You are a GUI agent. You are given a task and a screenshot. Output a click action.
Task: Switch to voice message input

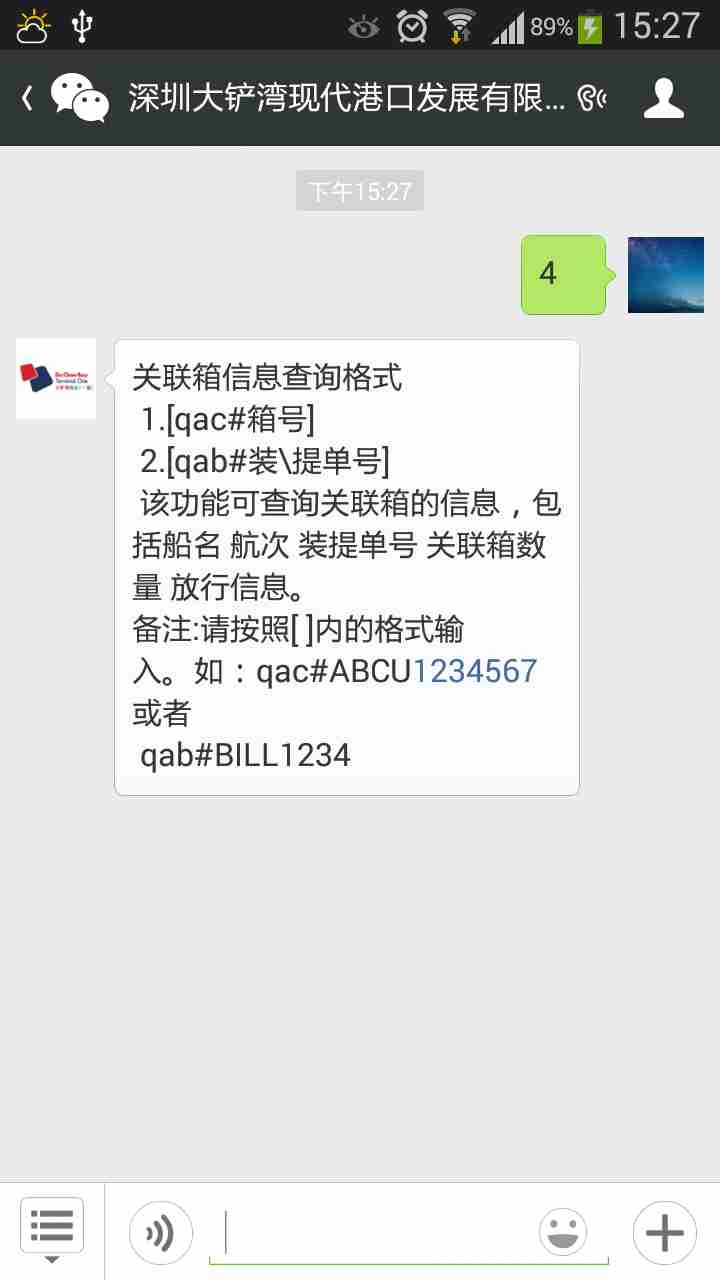point(160,1233)
